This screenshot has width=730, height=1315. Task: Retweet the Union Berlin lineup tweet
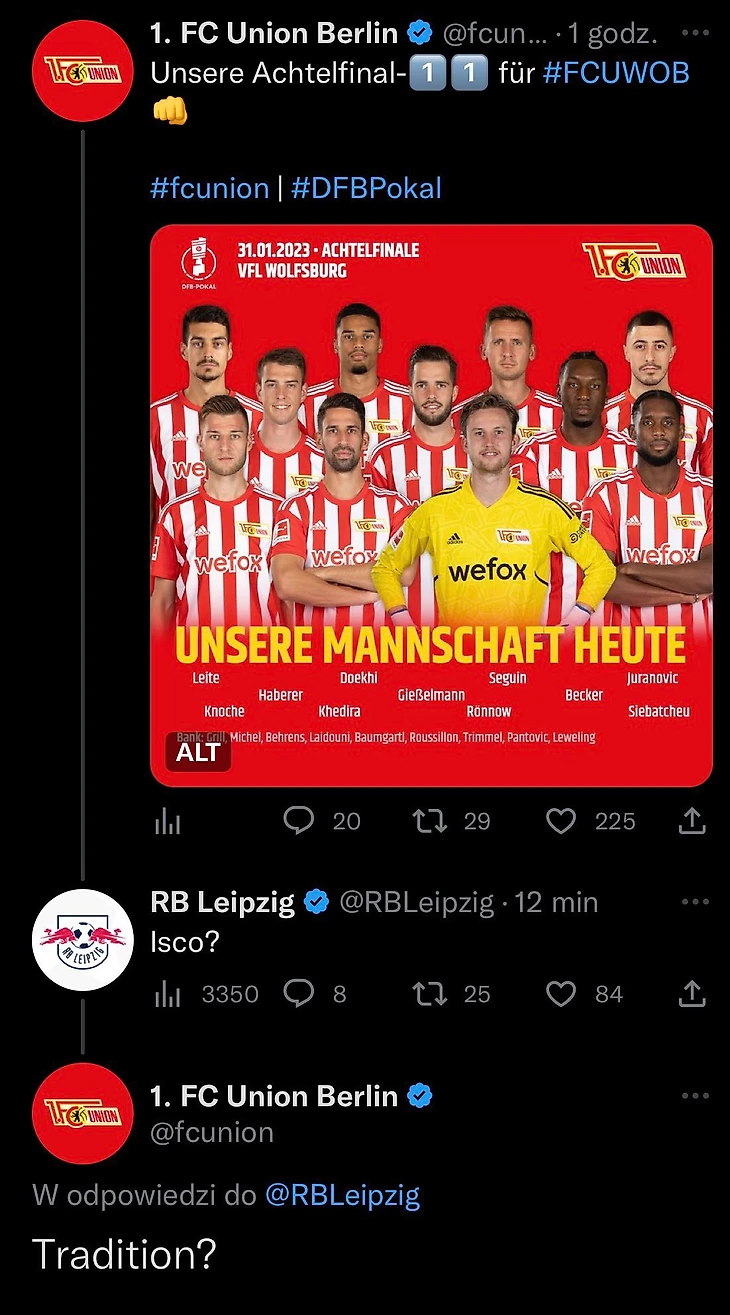[430, 821]
